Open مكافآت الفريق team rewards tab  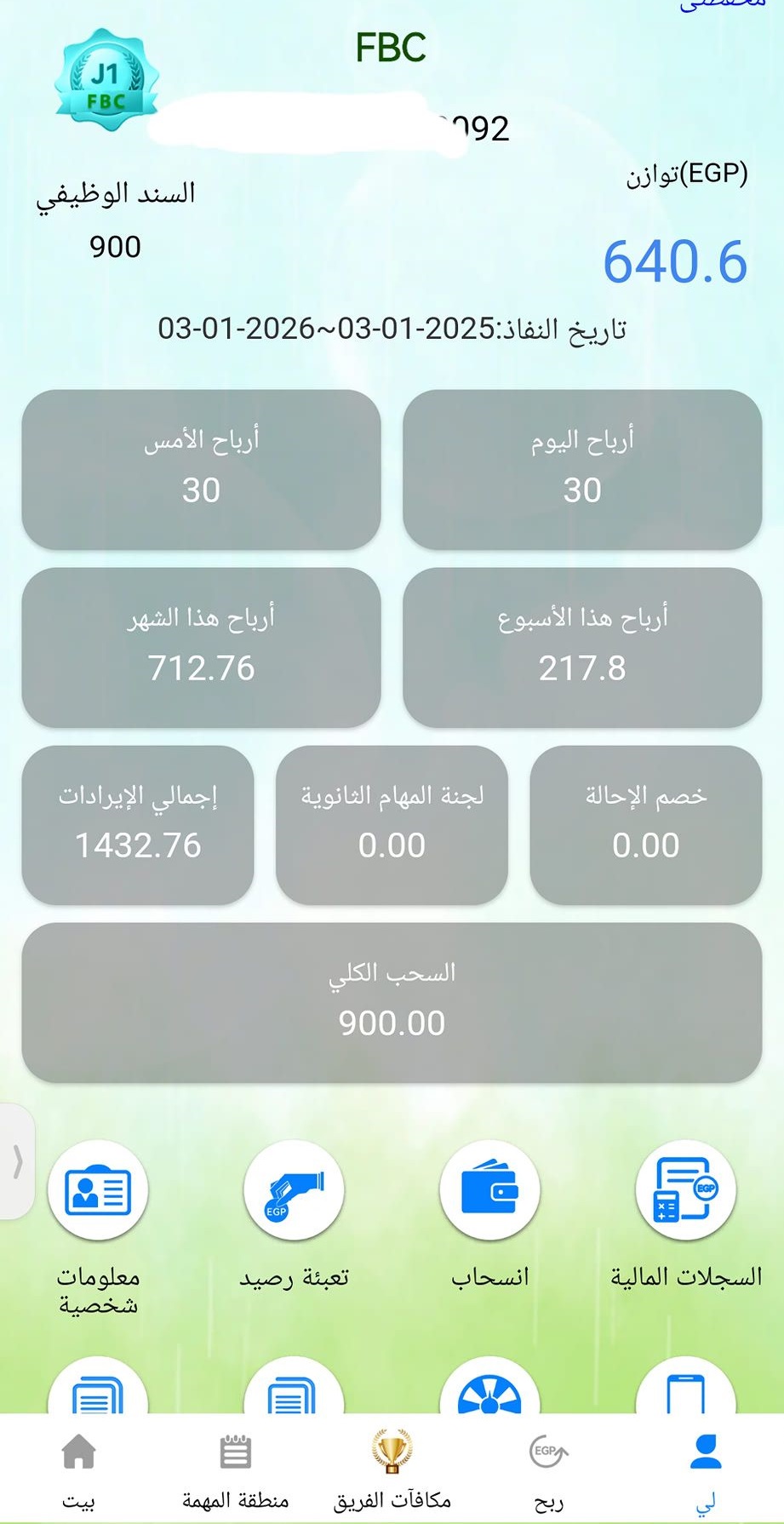(x=392, y=1470)
